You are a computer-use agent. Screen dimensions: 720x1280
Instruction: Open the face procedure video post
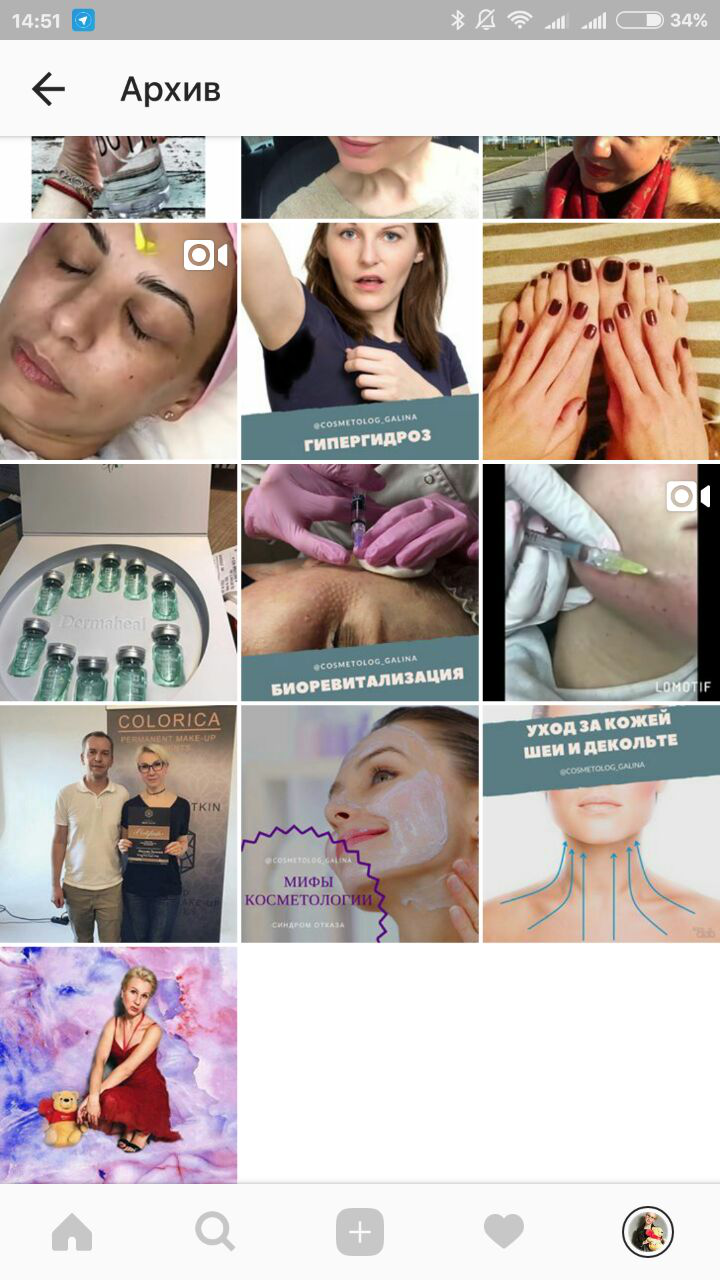(118, 341)
